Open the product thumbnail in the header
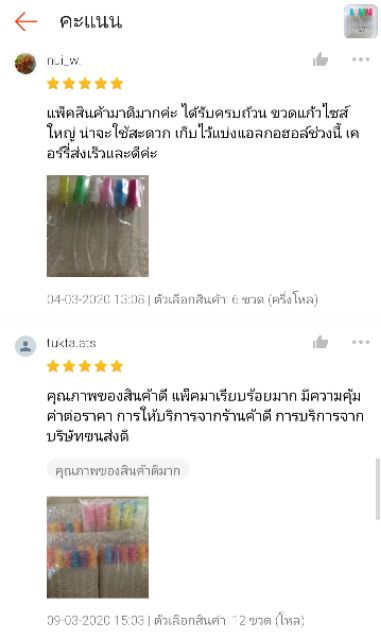This screenshot has width=381, height=640. (360, 21)
